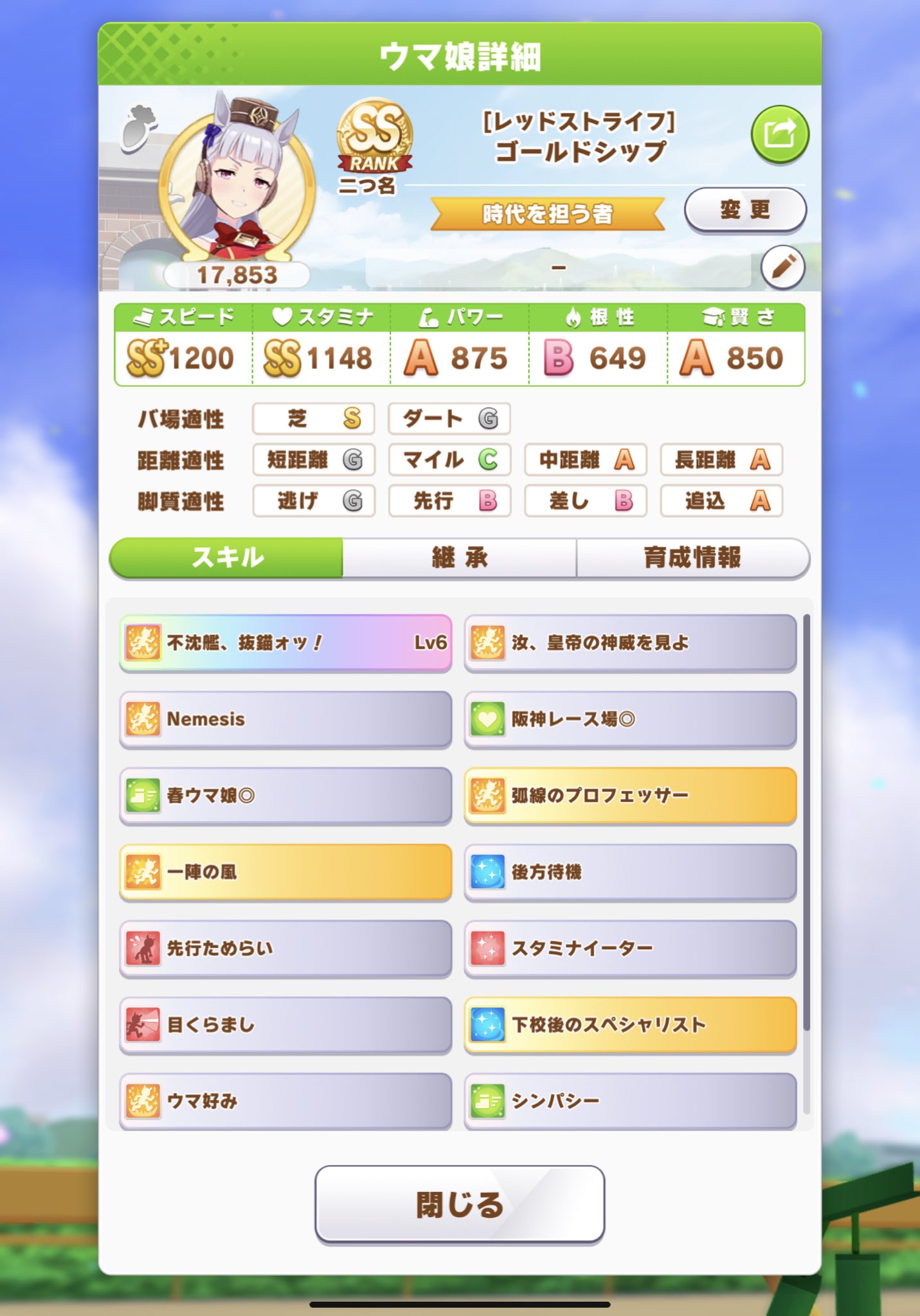Open skill 阪神レース場◎
Screen dimensions: 920x1316
[630, 719]
